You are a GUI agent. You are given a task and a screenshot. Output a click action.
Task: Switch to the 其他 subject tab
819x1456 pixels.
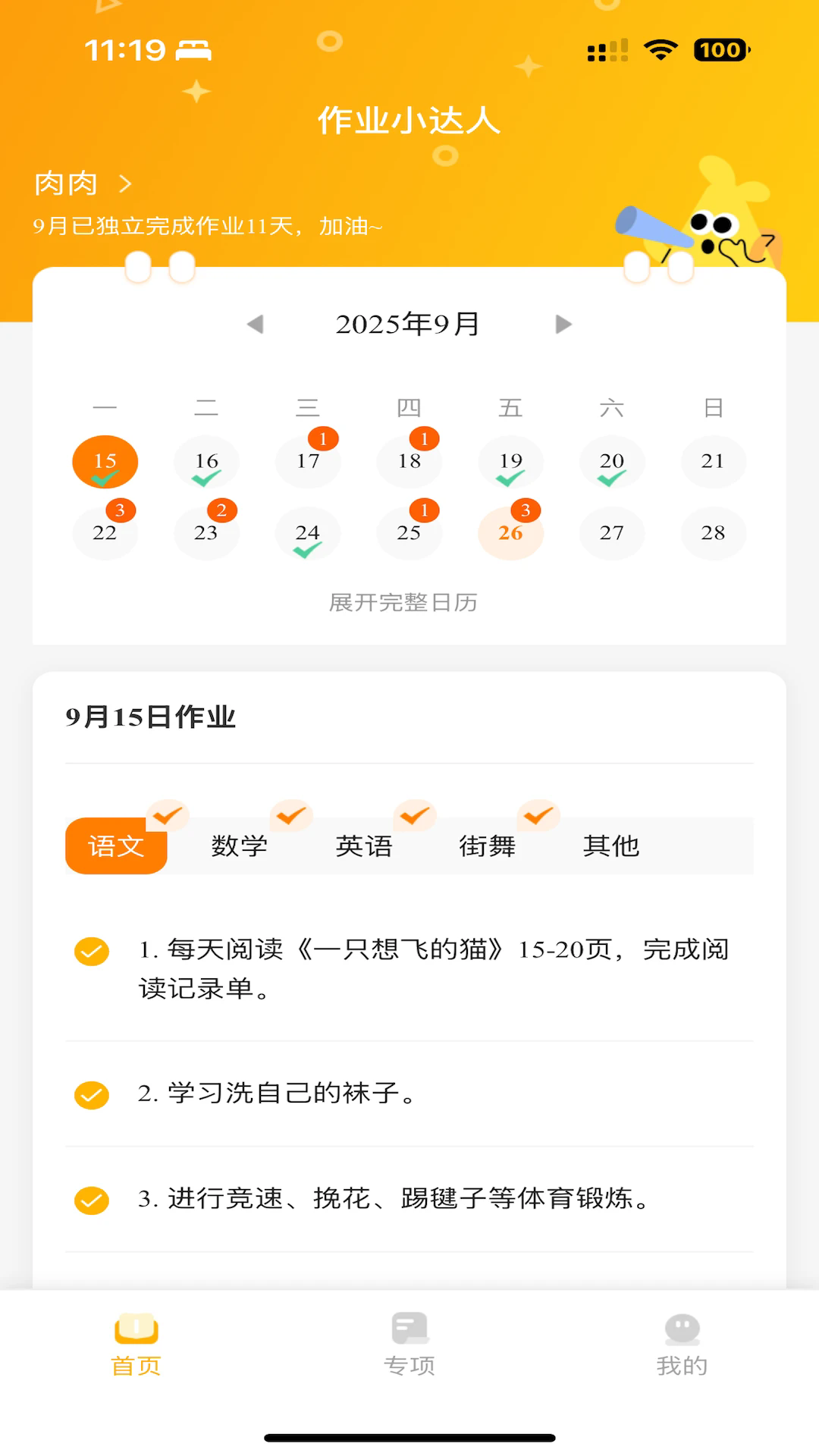pos(612,846)
